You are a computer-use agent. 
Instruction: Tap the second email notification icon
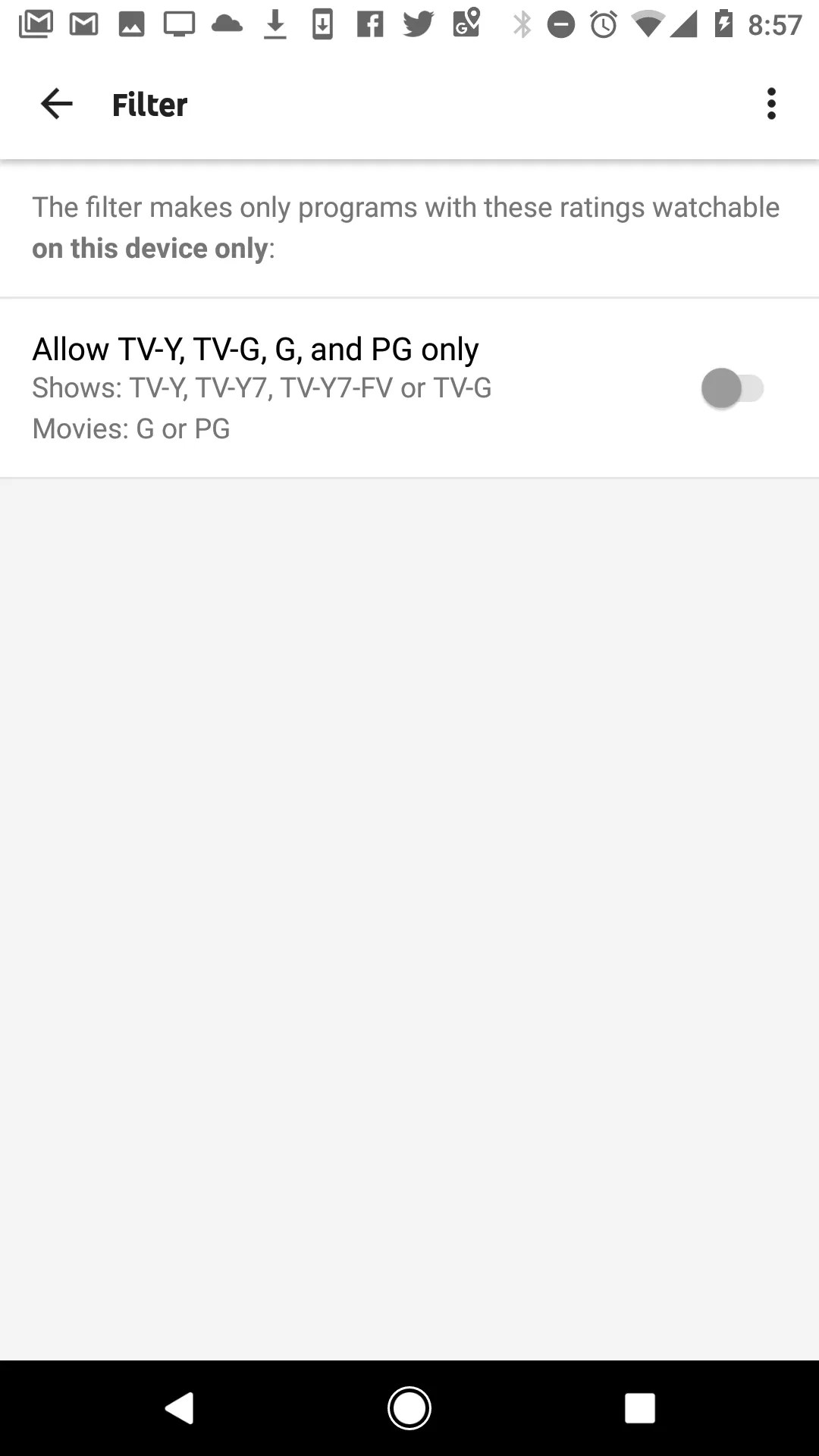tap(83, 24)
